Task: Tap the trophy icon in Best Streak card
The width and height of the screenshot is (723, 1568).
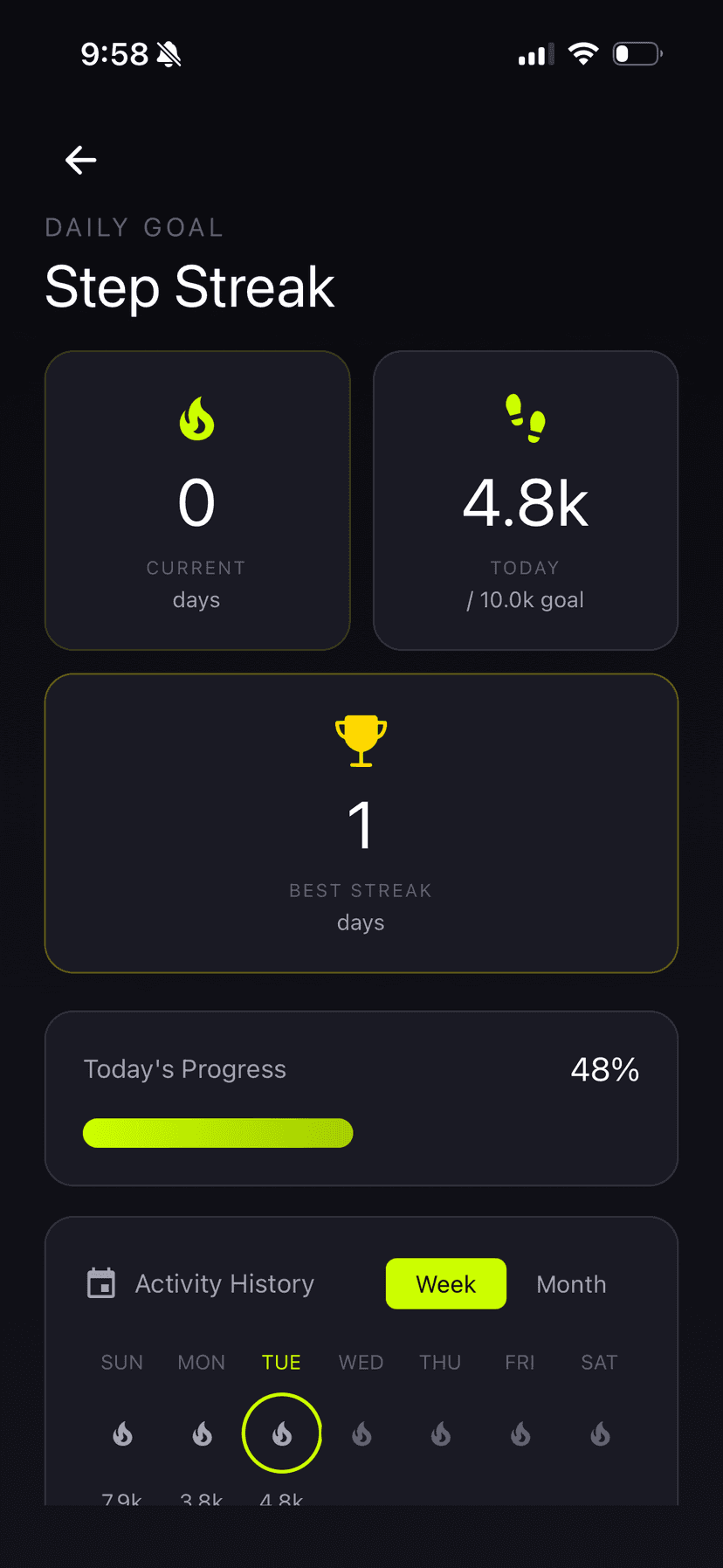Action: click(361, 739)
